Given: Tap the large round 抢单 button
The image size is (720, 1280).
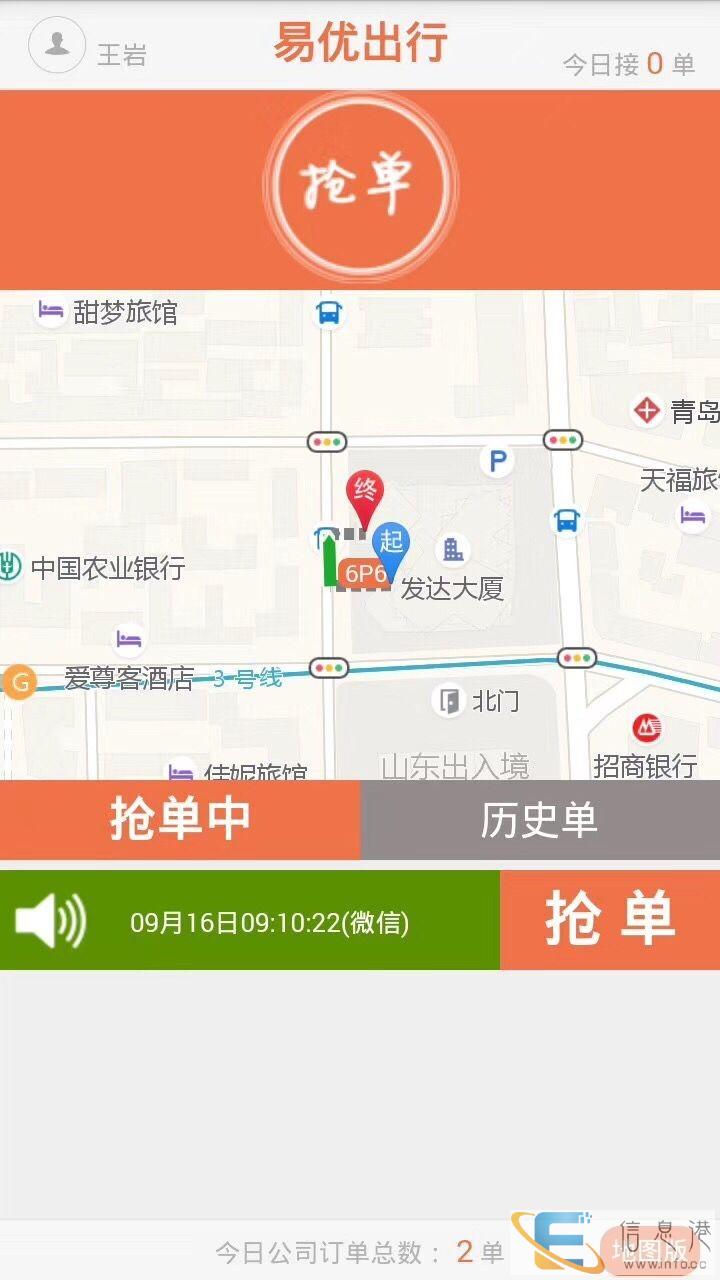Looking at the screenshot, I should click(360, 185).
